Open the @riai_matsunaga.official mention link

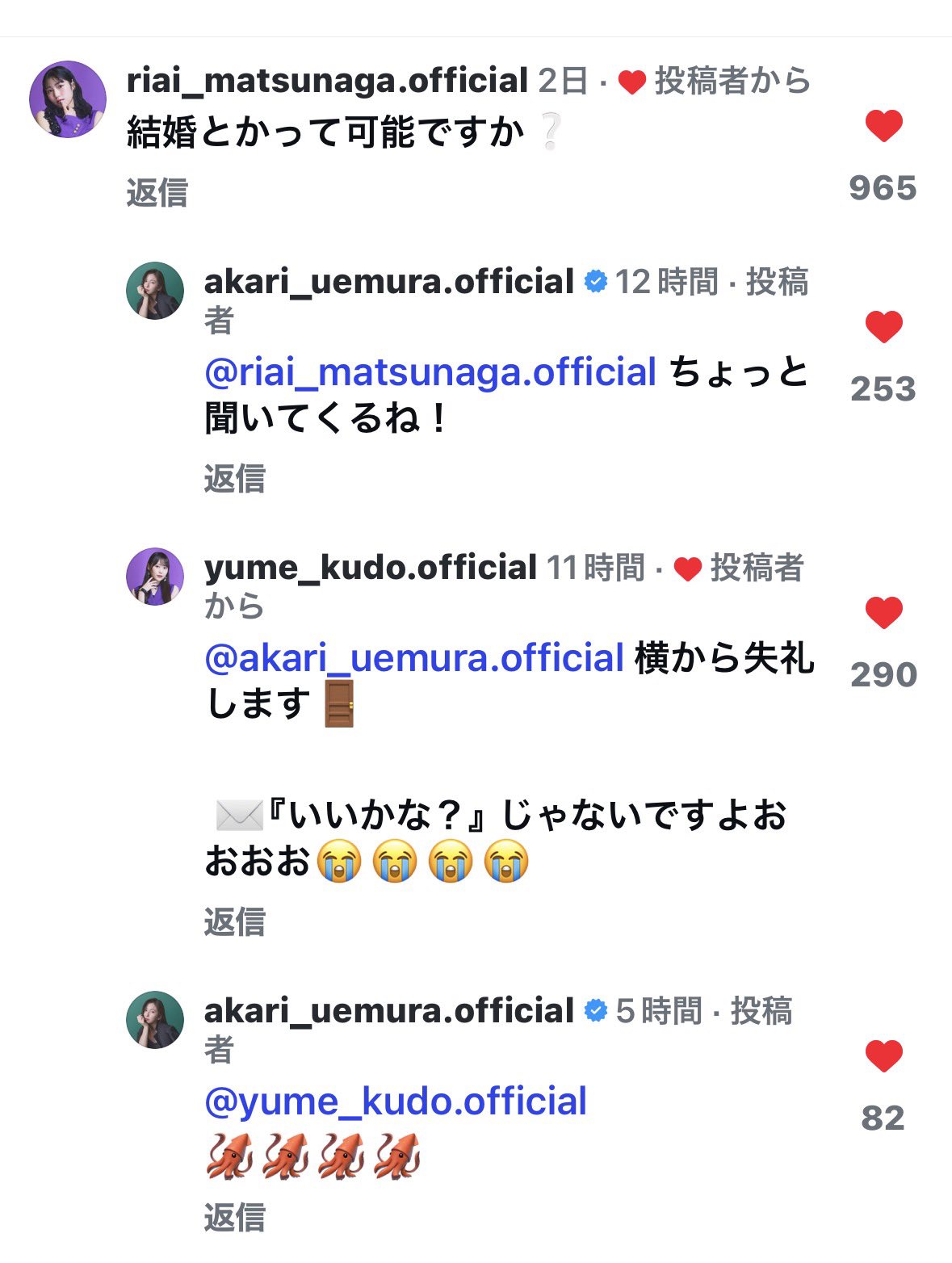(x=430, y=372)
